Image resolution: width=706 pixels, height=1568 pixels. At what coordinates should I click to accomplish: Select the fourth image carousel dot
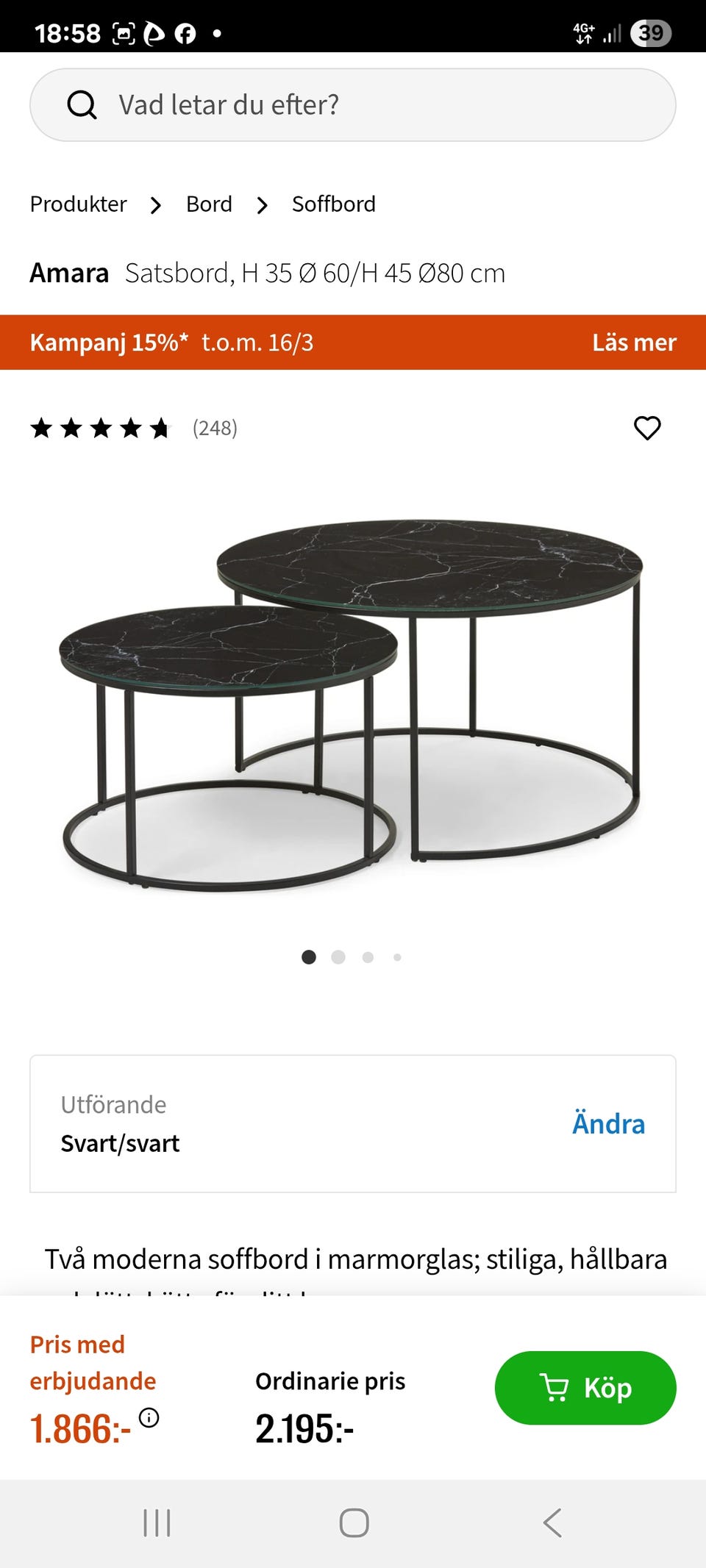pyautogui.click(x=397, y=957)
